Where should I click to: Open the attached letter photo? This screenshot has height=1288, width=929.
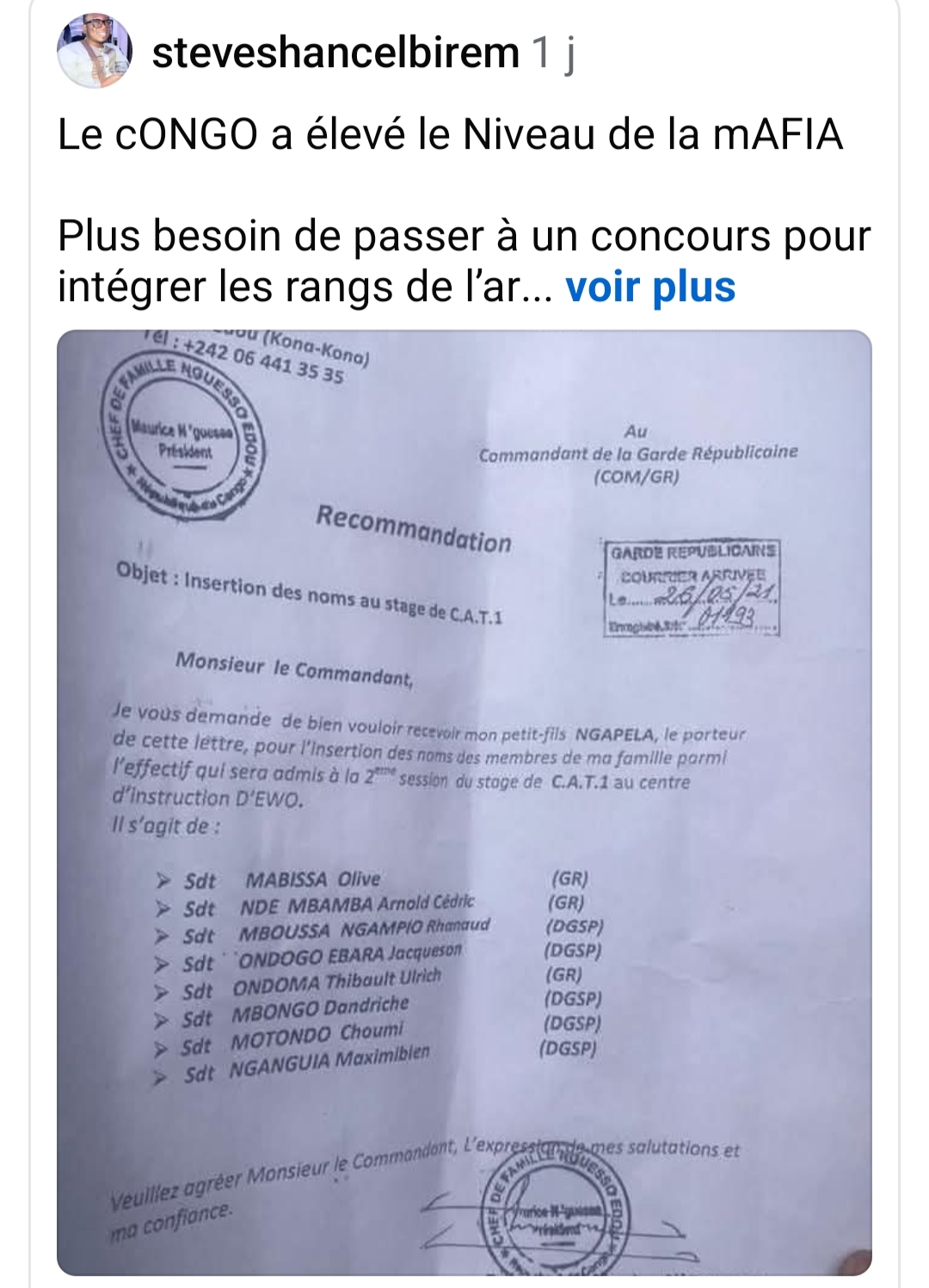click(x=464, y=800)
